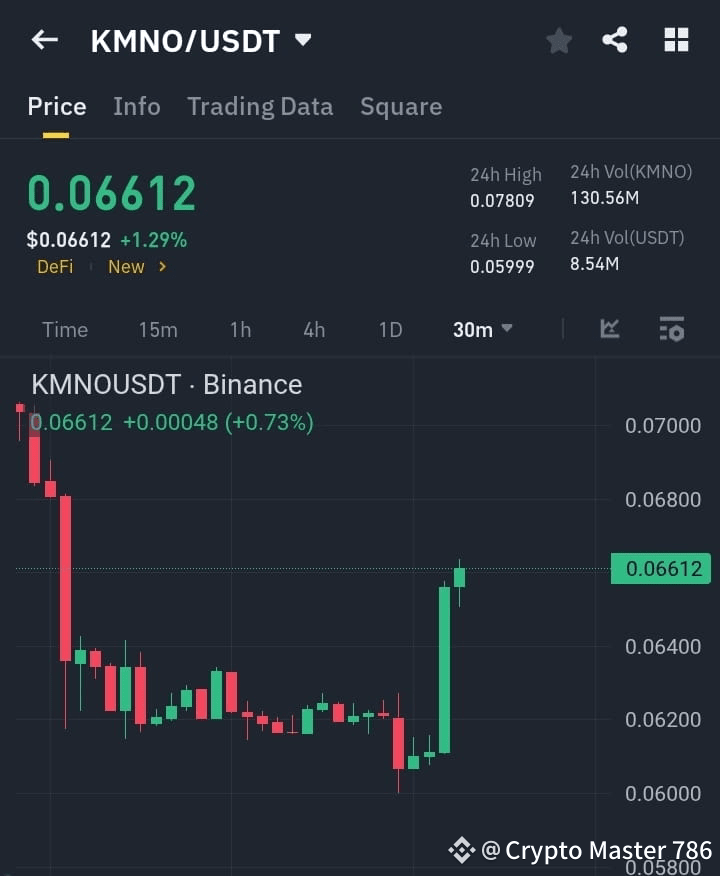720x876 pixels.
Task: Share the KMNO/USDT chart
Action: (617, 40)
